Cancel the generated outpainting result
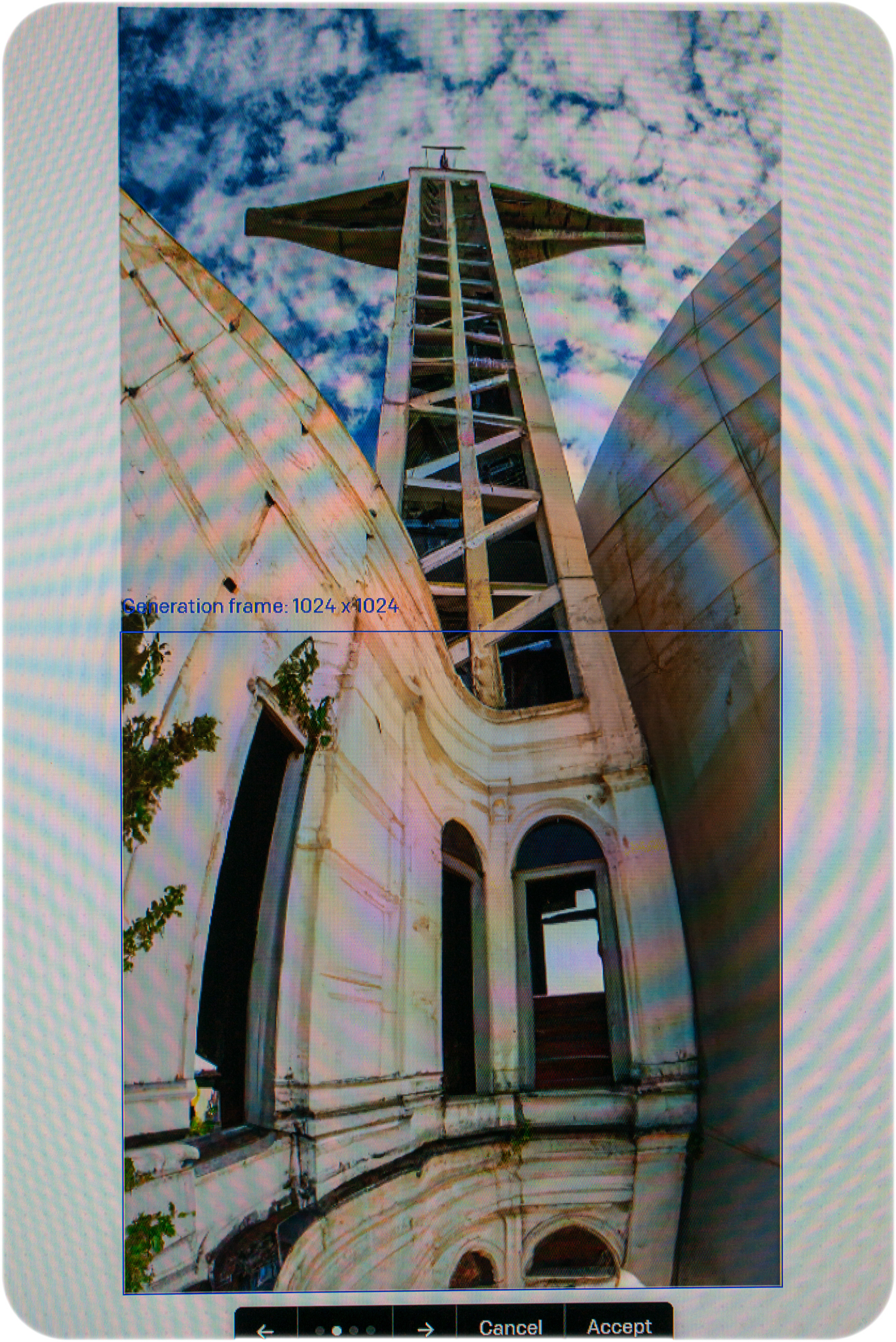The height and width of the screenshot is (1342, 896). pos(510,1327)
